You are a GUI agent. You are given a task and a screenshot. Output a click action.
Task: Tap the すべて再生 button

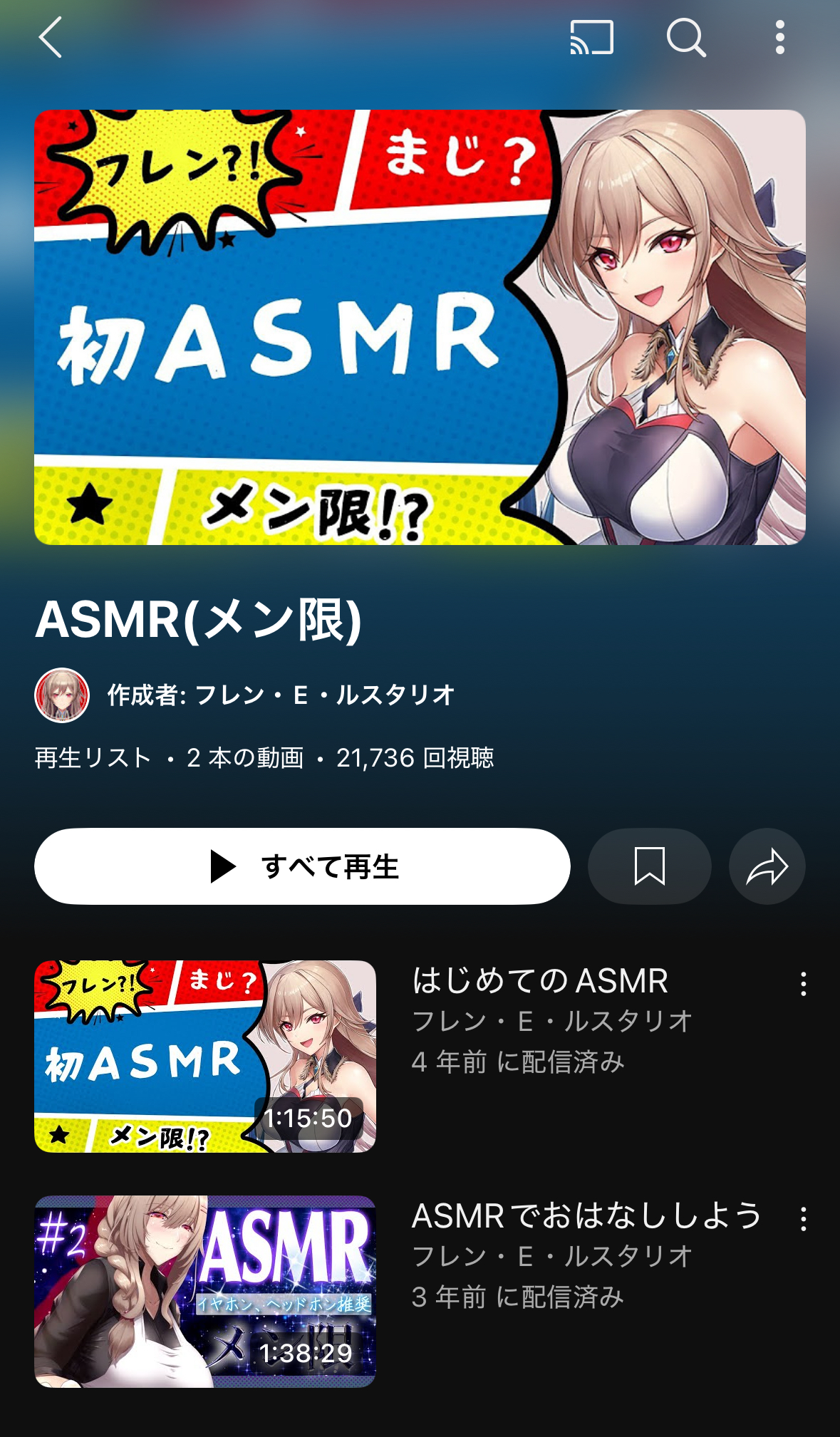point(302,866)
